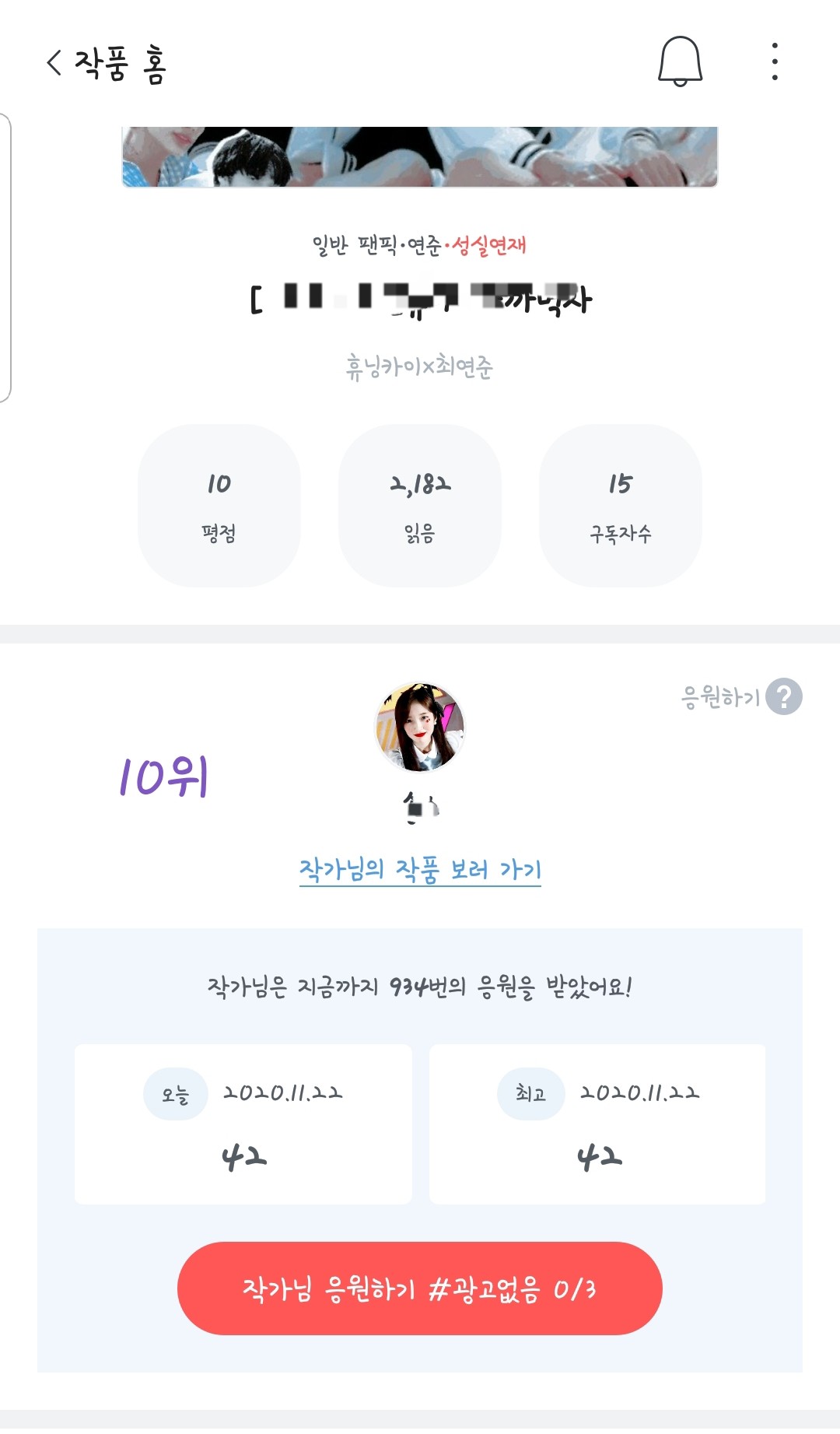Open 작가님의 작품 보러 가기 link

pos(420,869)
